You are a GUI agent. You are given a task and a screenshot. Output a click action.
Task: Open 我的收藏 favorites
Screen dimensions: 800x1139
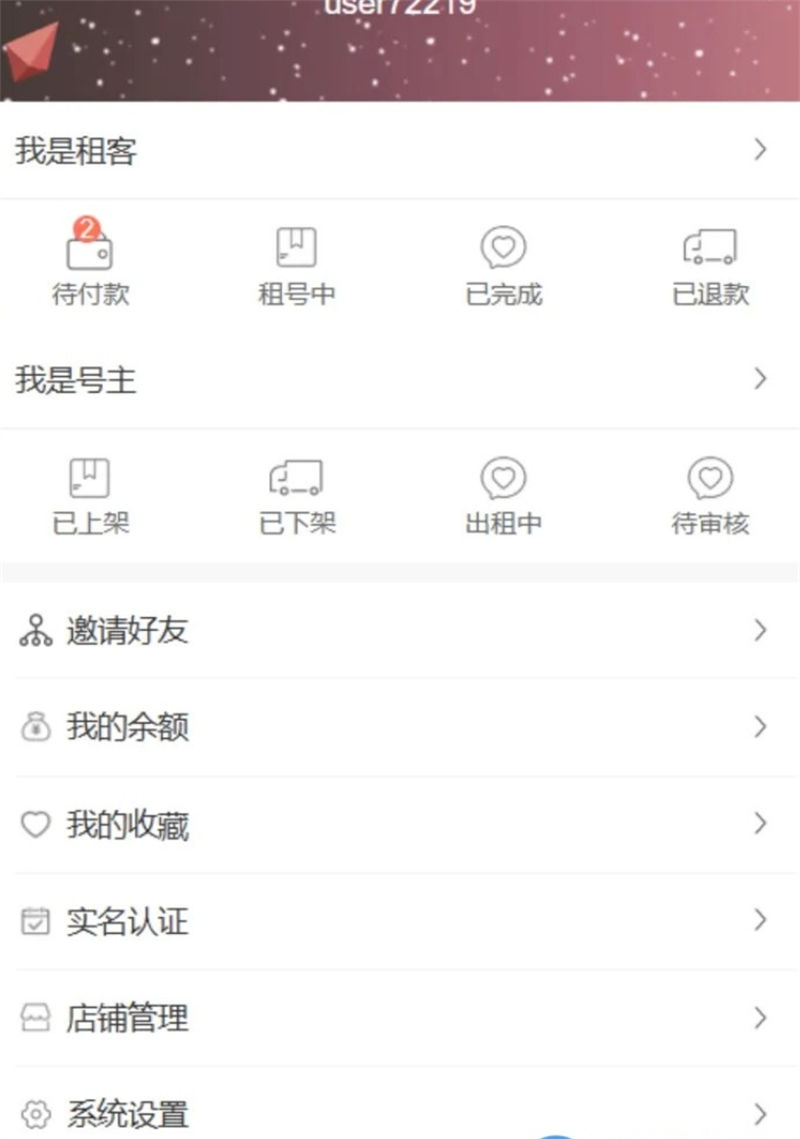[x=400, y=825]
